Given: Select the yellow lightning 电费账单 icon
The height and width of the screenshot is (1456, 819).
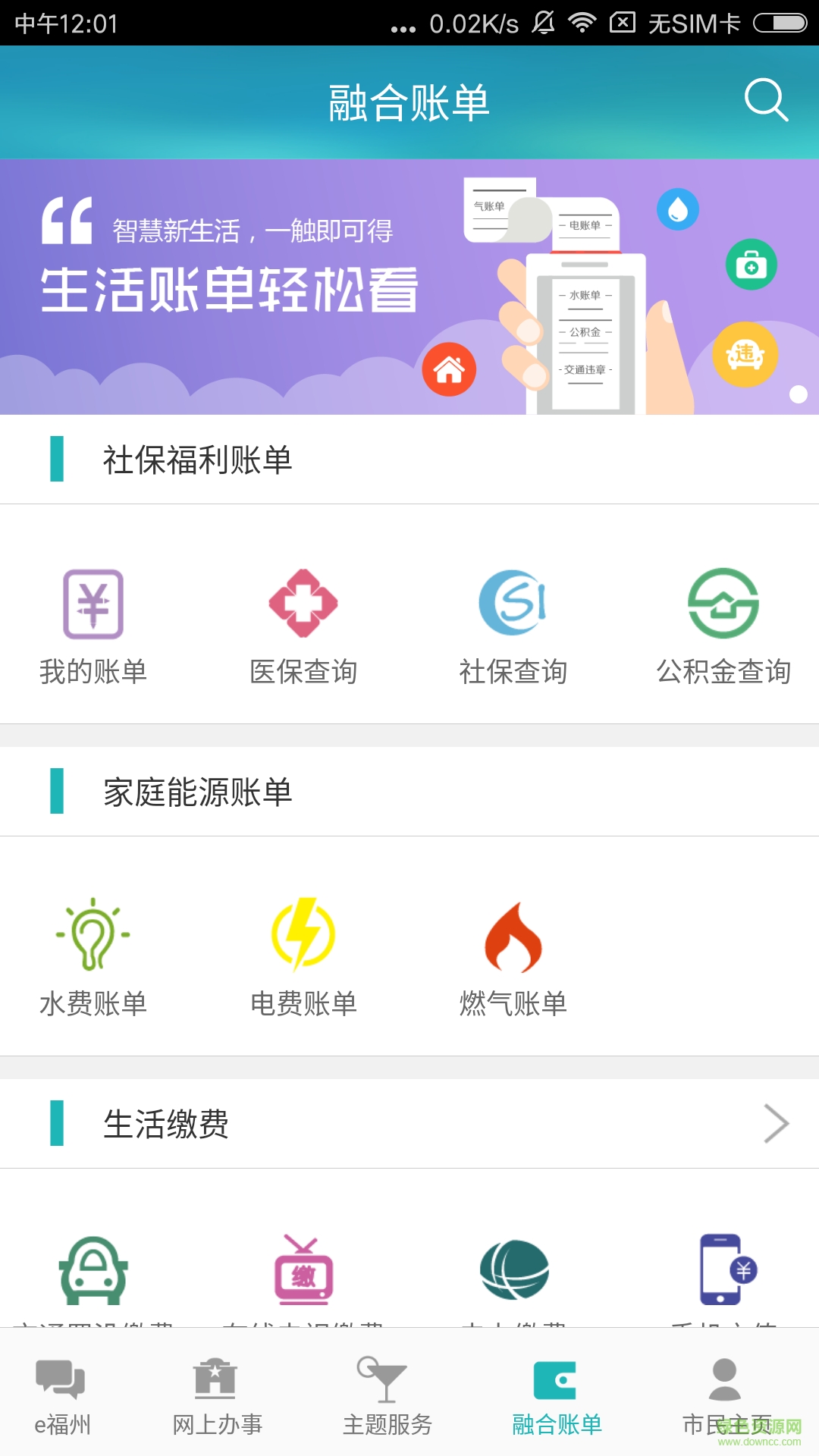Looking at the screenshot, I should [x=303, y=939].
